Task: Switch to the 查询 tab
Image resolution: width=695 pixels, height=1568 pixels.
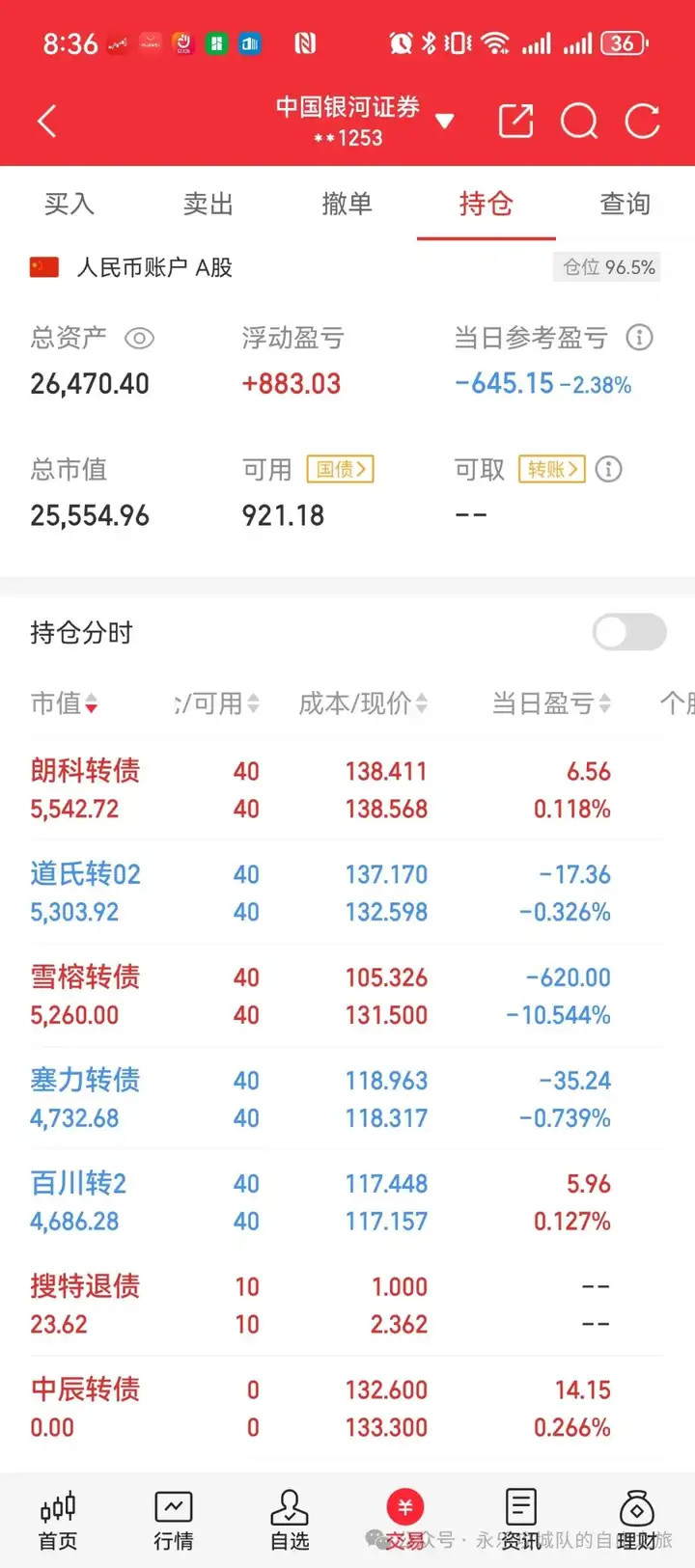Action: point(625,205)
